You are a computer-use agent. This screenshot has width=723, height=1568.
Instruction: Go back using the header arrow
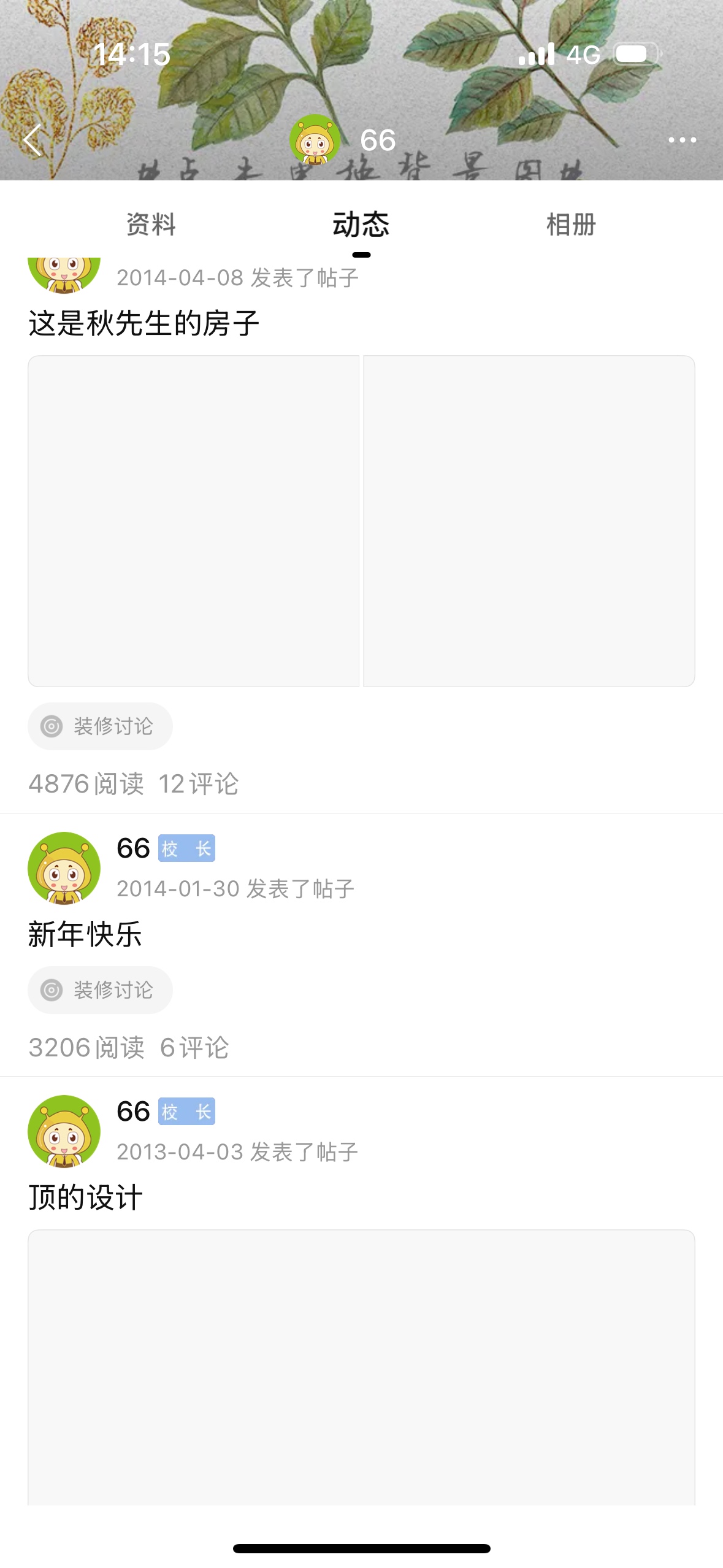tap(33, 140)
